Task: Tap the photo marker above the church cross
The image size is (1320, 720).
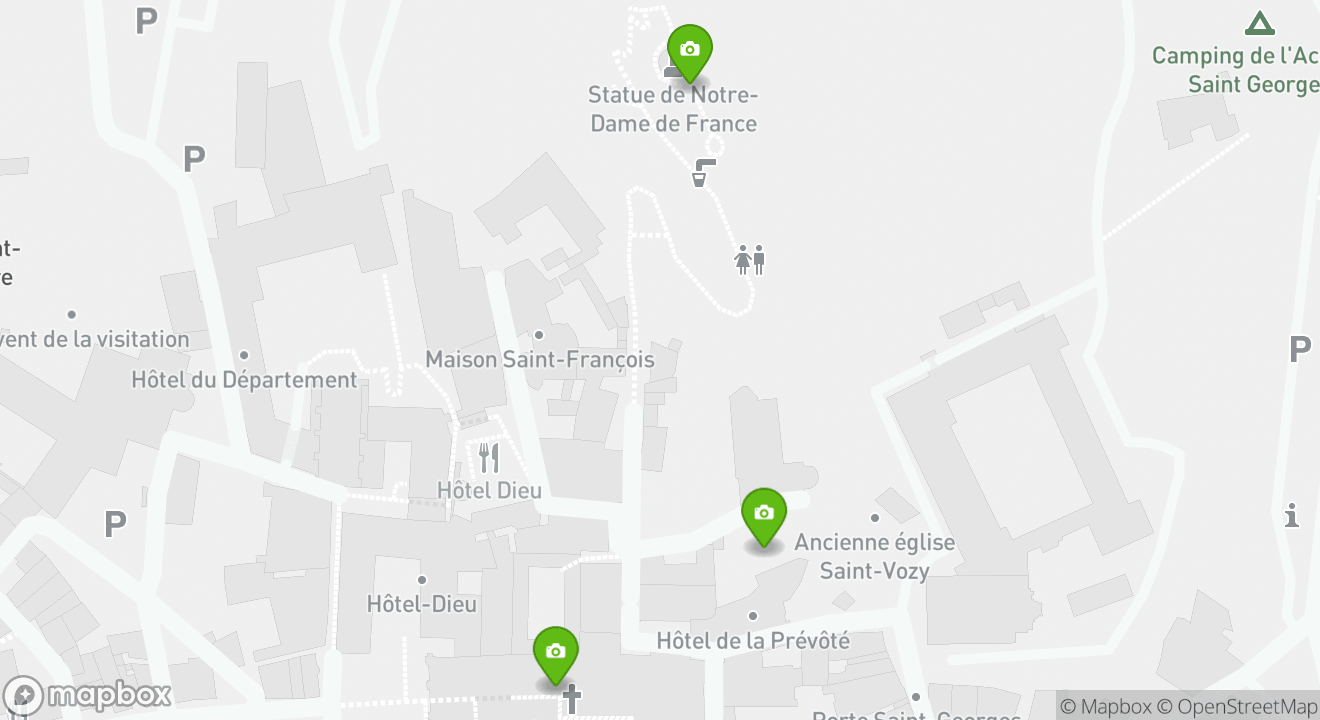Action: [x=556, y=652]
